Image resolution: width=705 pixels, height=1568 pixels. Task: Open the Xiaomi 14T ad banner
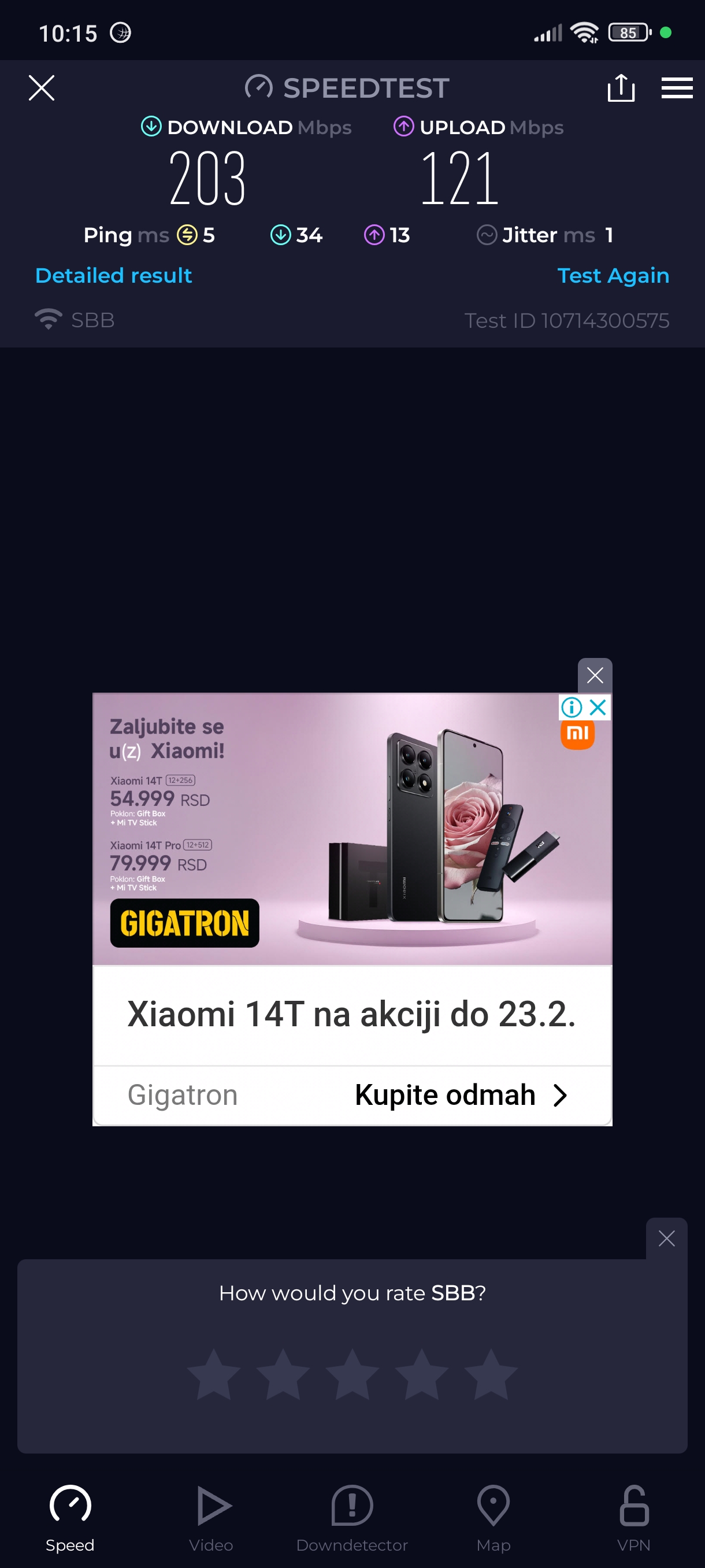pos(351,829)
